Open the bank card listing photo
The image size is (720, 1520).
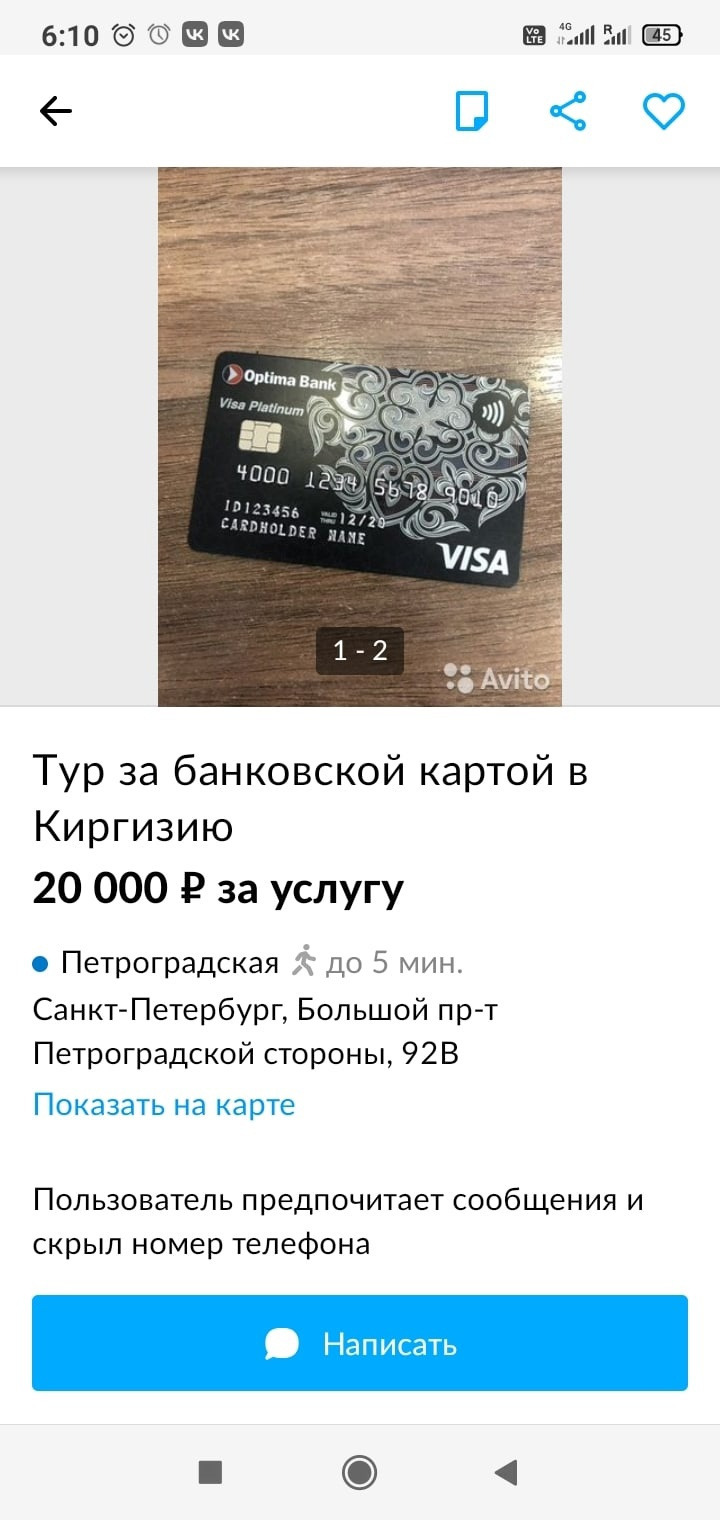click(x=360, y=436)
